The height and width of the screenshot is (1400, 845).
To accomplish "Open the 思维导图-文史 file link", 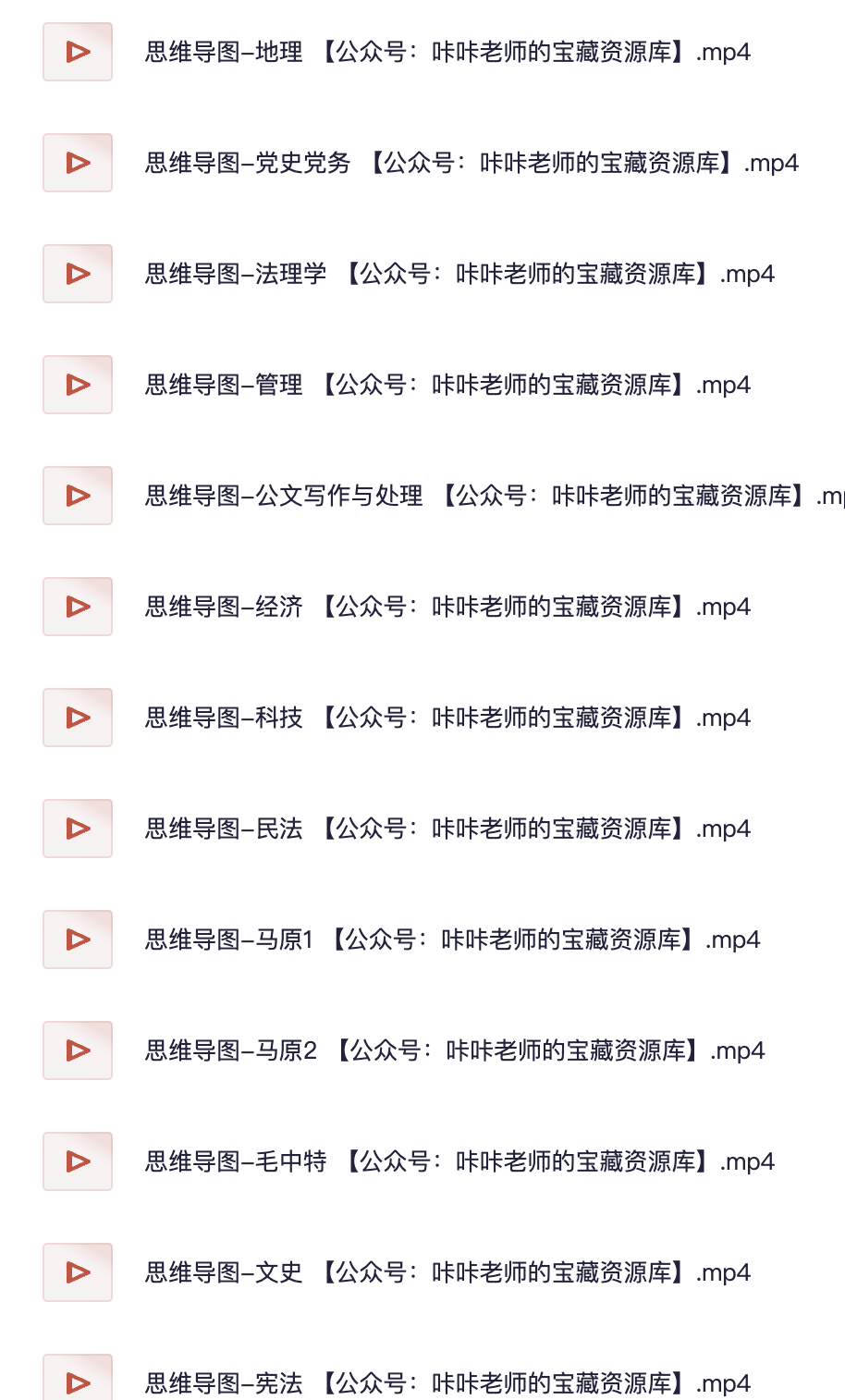I will pyautogui.click(x=447, y=1273).
